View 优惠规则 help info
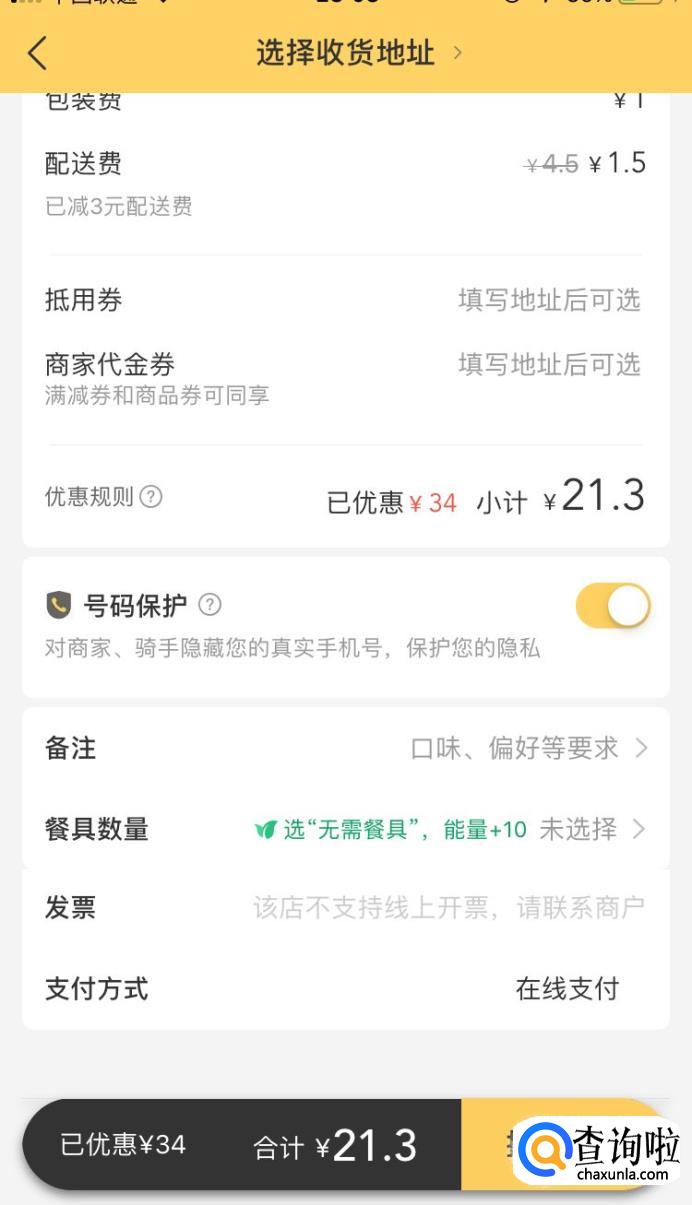The width and height of the screenshot is (692, 1205). tap(151, 497)
